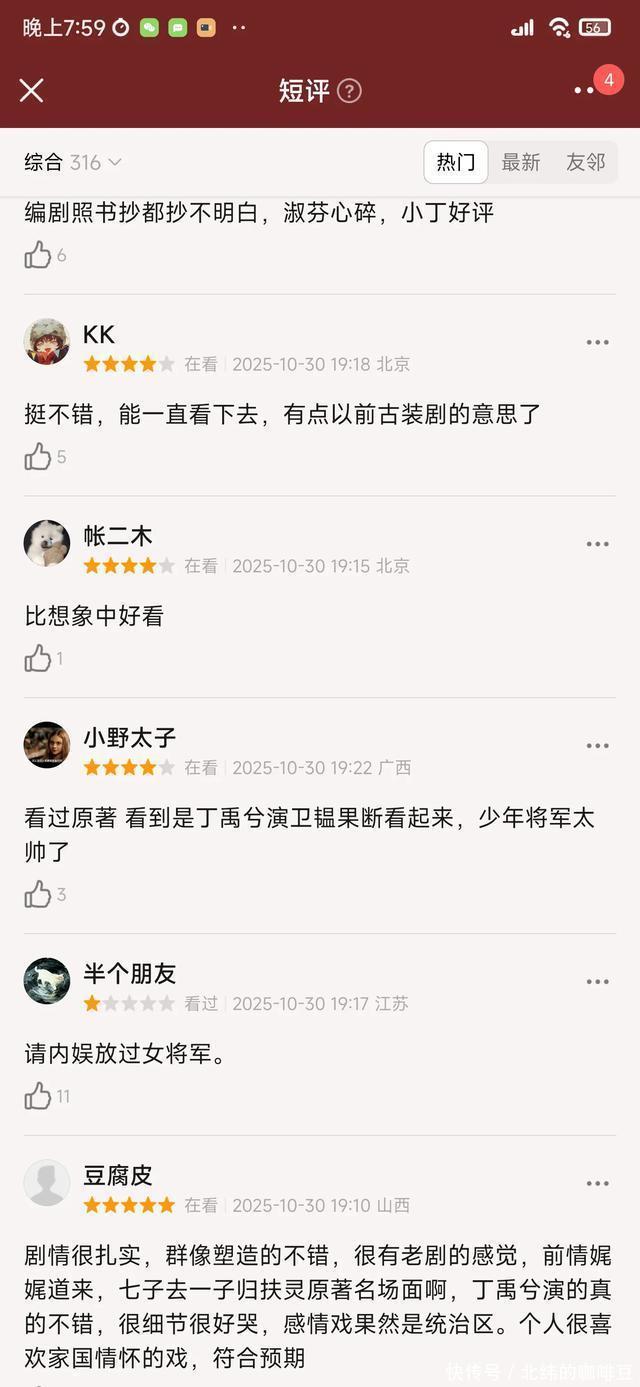Like 小野太子's review
This screenshot has height=1387, width=640.
click(x=38, y=894)
